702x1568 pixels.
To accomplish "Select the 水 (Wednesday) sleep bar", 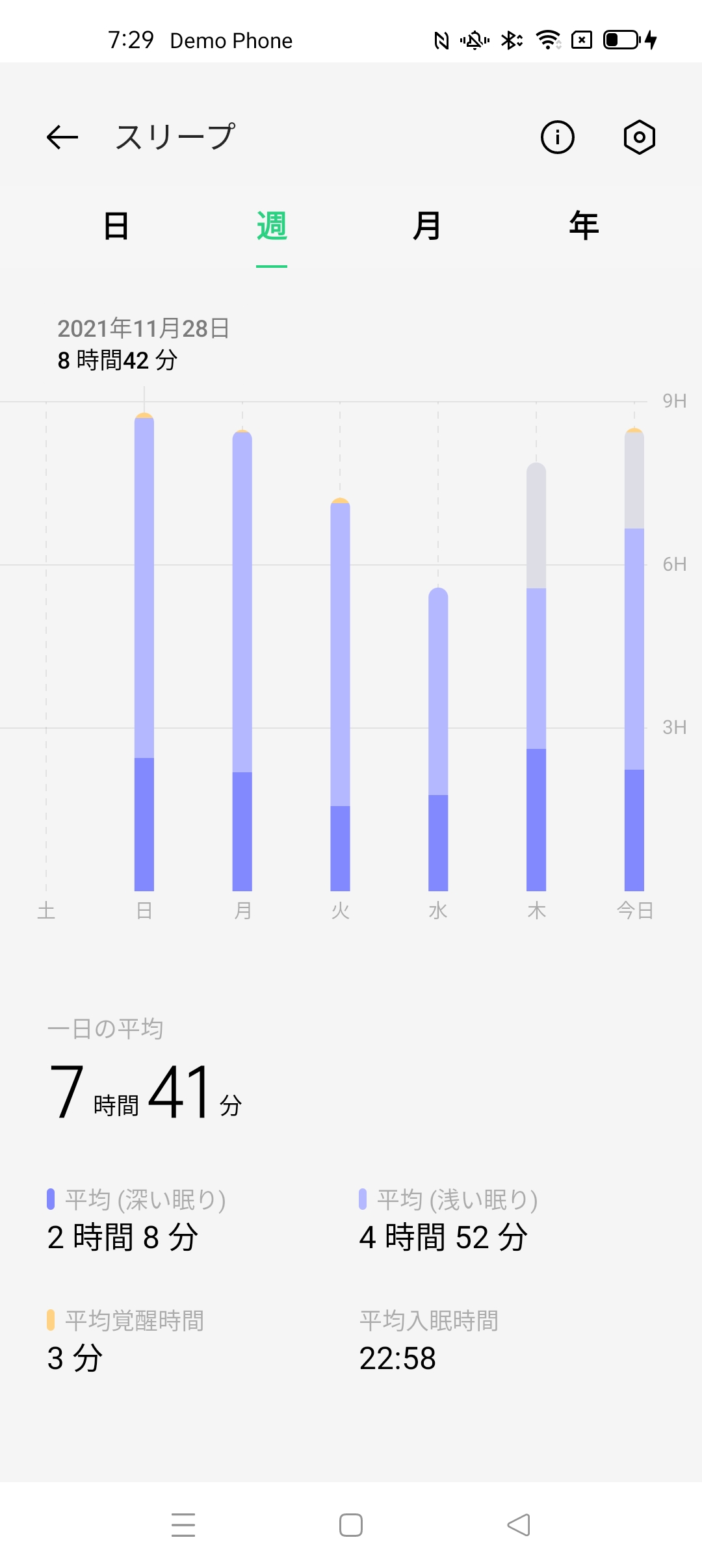I will click(x=438, y=738).
